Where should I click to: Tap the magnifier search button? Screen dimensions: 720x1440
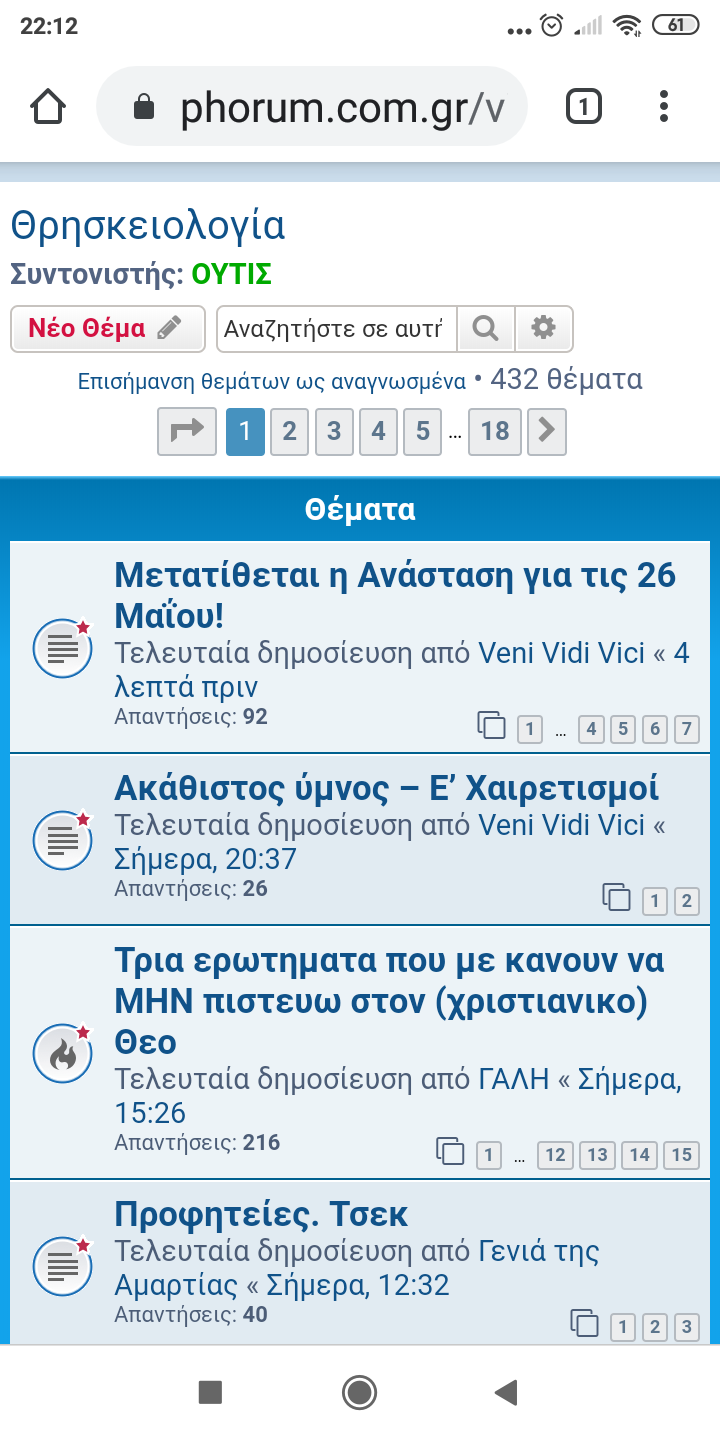[x=486, y=329]
